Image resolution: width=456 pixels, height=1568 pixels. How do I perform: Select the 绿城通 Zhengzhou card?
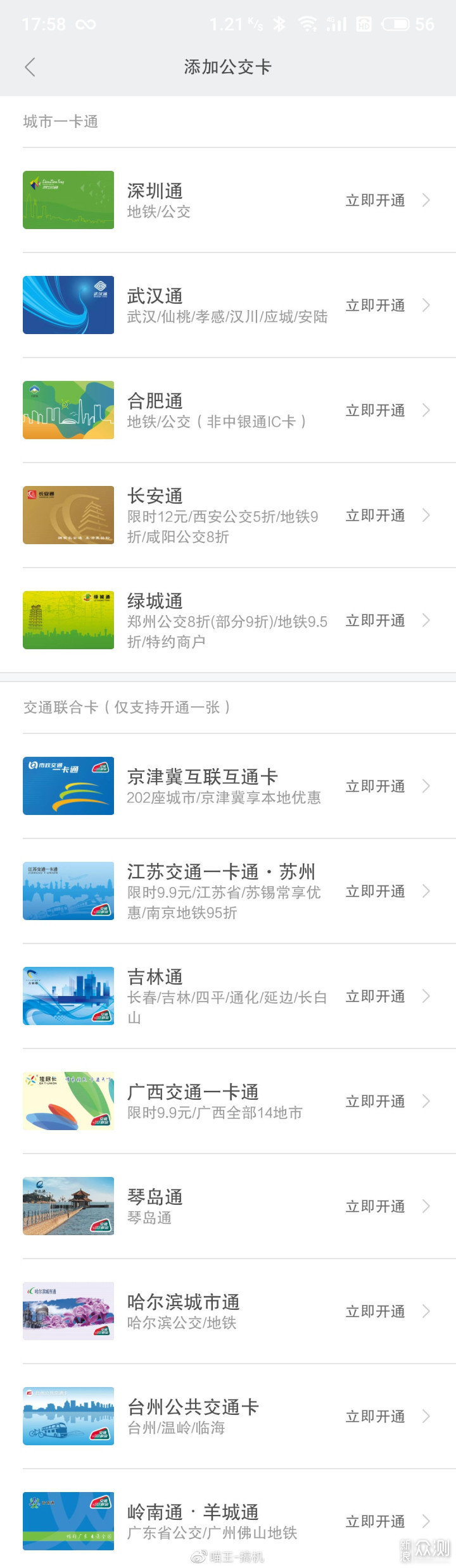pos(228,621)
